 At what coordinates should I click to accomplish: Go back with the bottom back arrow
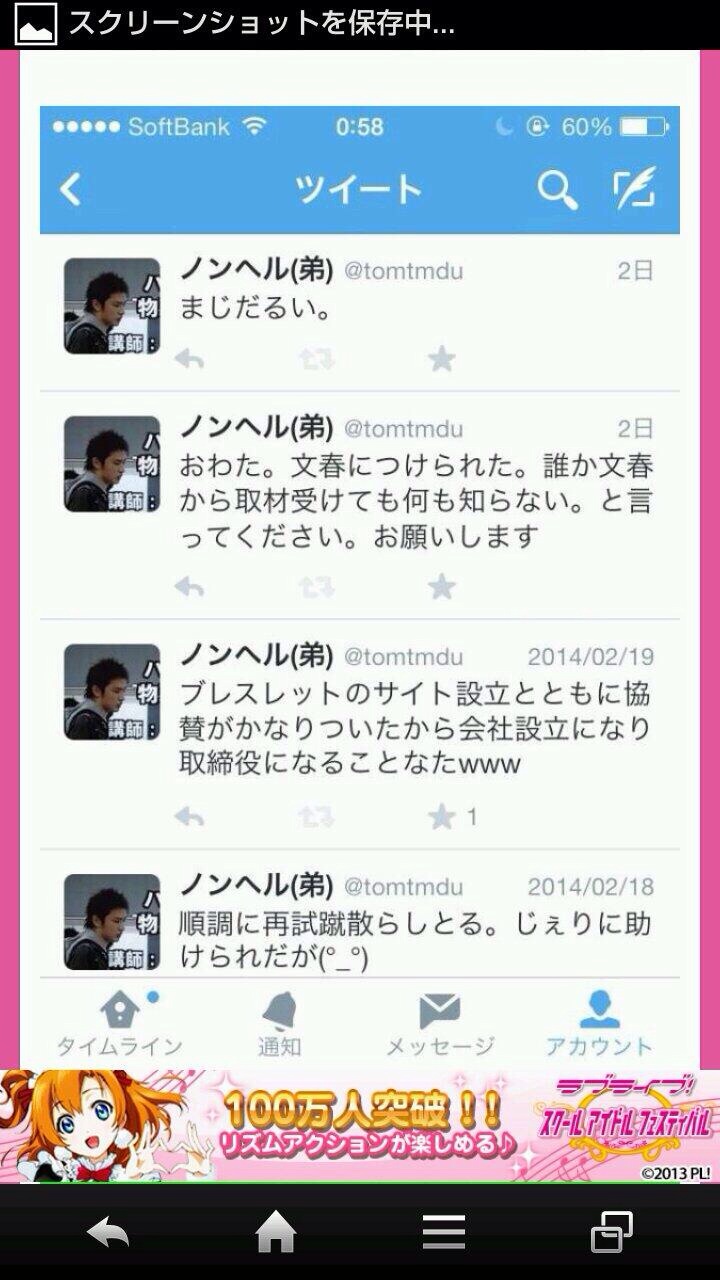108,1233
